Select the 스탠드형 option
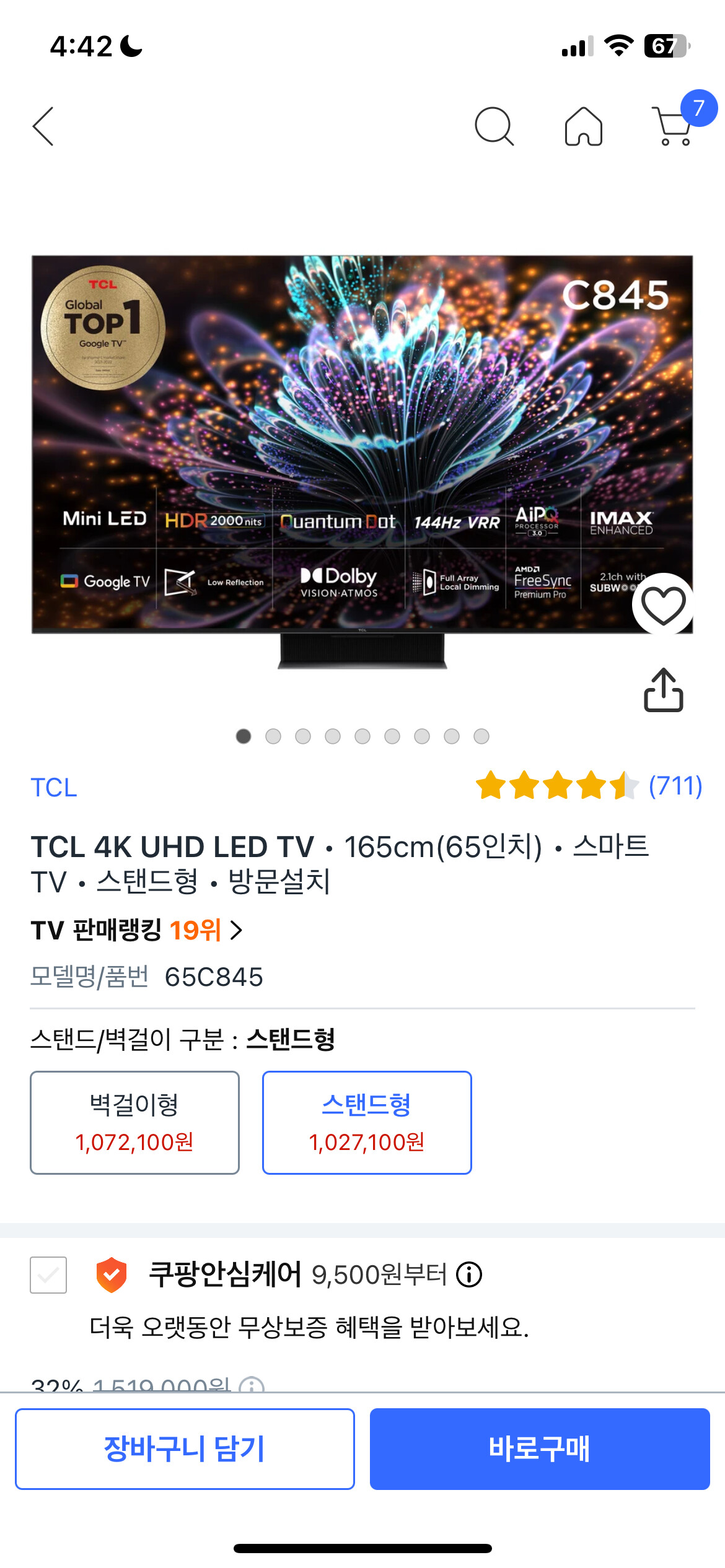The width and height of the screenshot is (725, 1568). coord(367,1122)
